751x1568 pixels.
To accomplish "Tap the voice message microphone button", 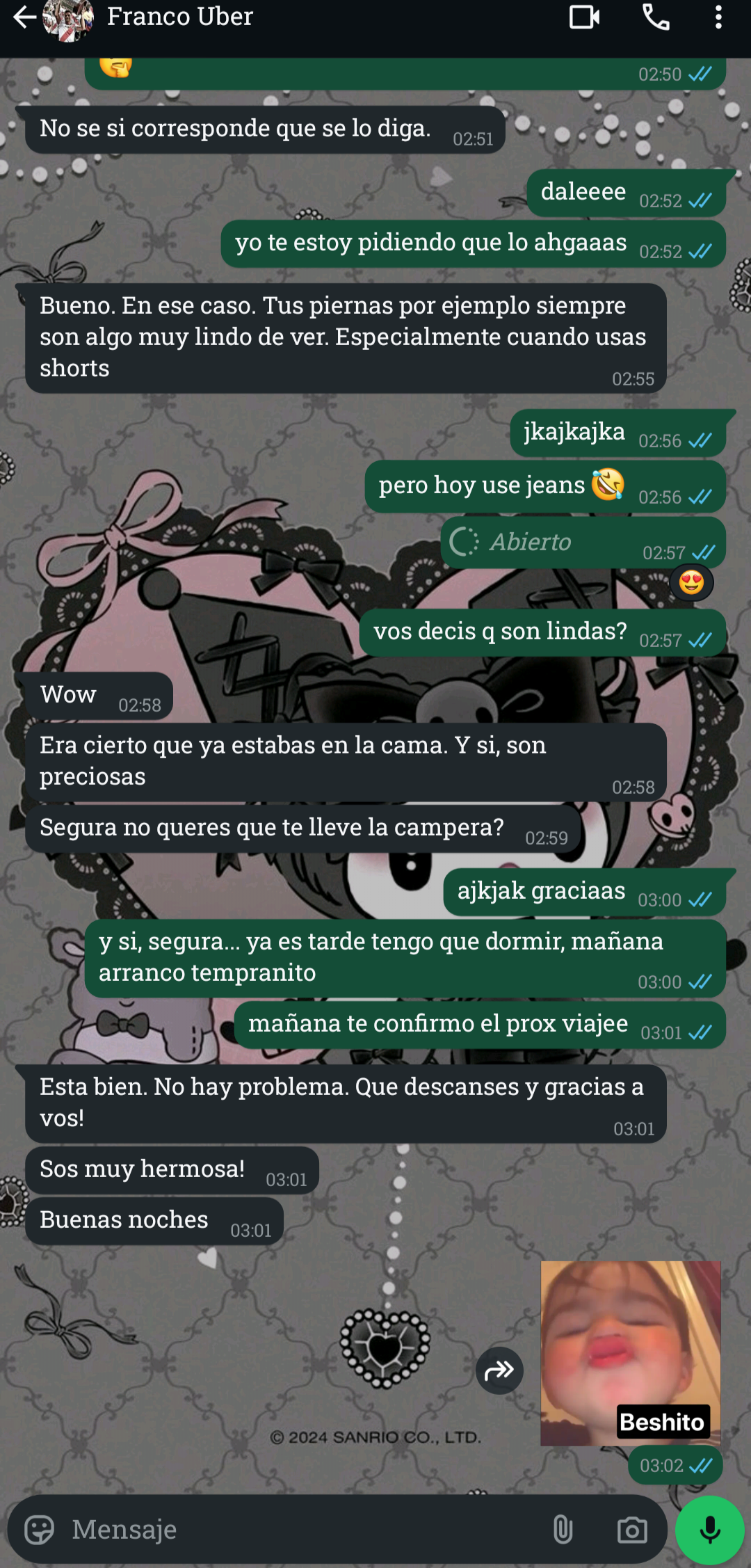I will pos(710,1530).
